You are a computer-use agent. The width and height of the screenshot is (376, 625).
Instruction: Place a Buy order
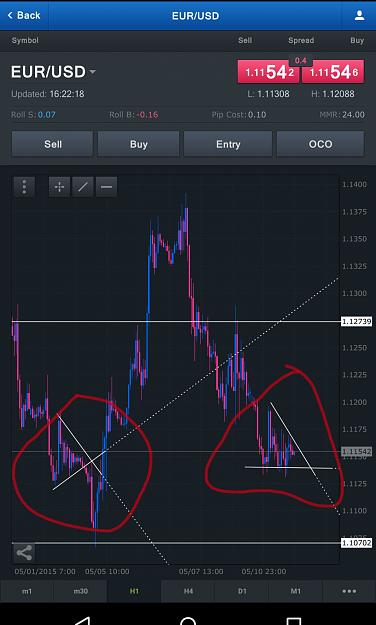tap(138, 144)
